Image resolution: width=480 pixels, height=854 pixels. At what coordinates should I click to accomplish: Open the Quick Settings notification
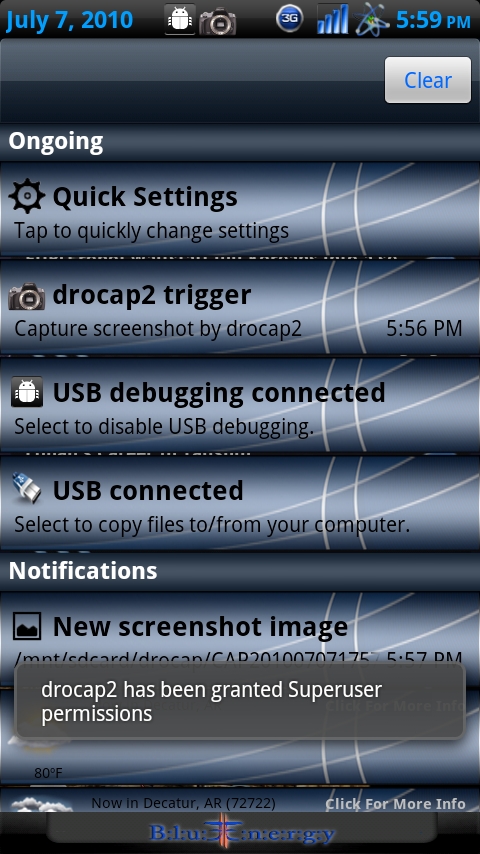click(x=240, y=210)
